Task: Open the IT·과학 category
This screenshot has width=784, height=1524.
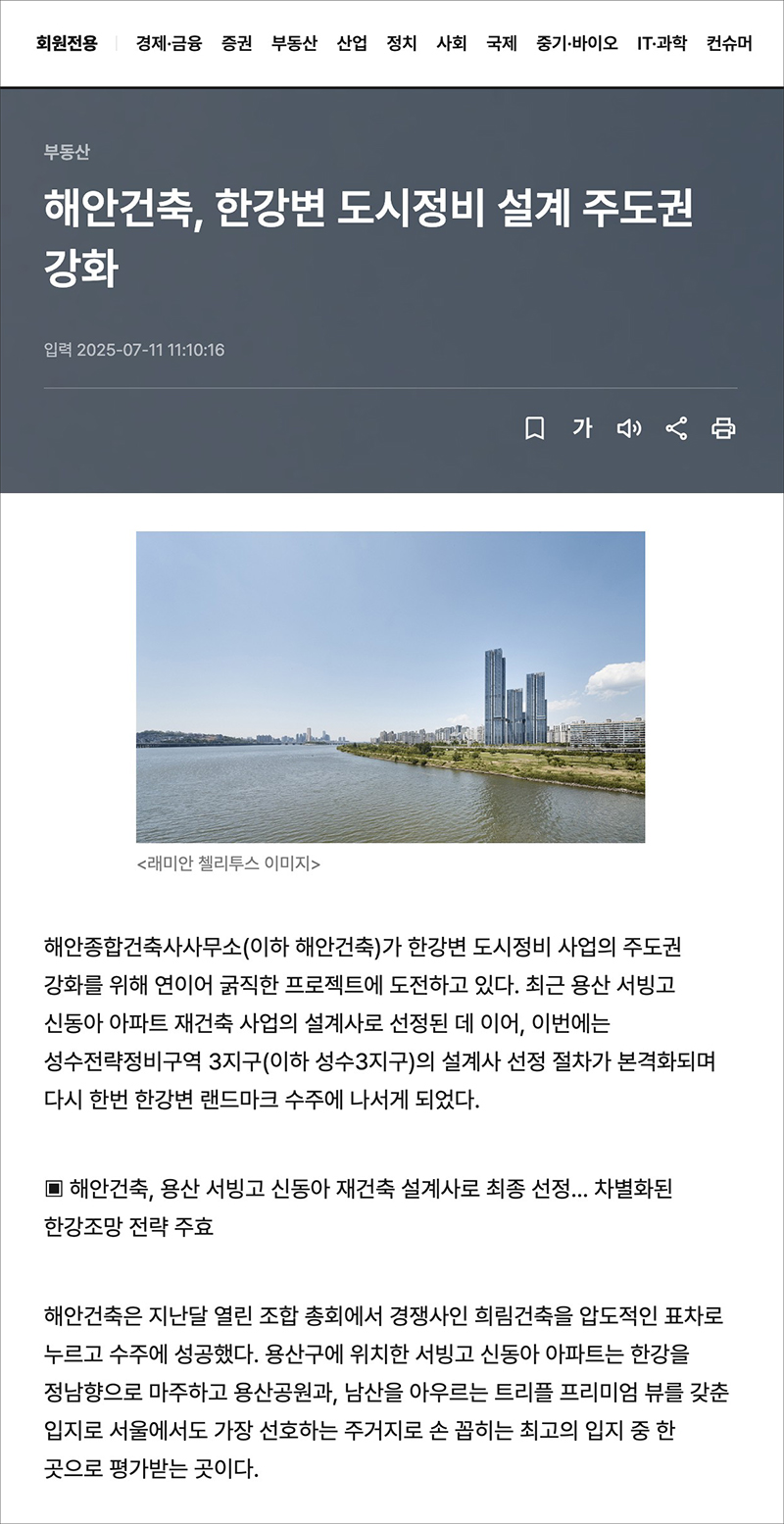Action: coord(661,43)
